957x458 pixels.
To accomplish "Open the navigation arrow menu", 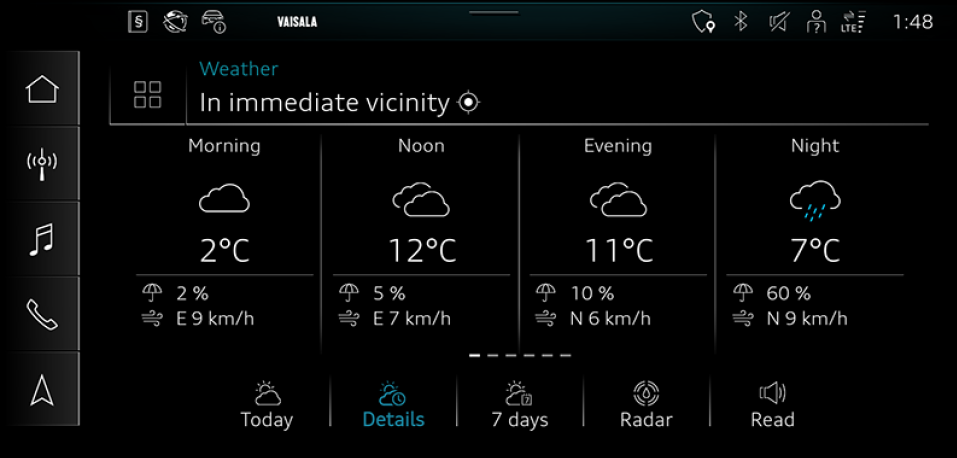I will (x=42, y=391).
